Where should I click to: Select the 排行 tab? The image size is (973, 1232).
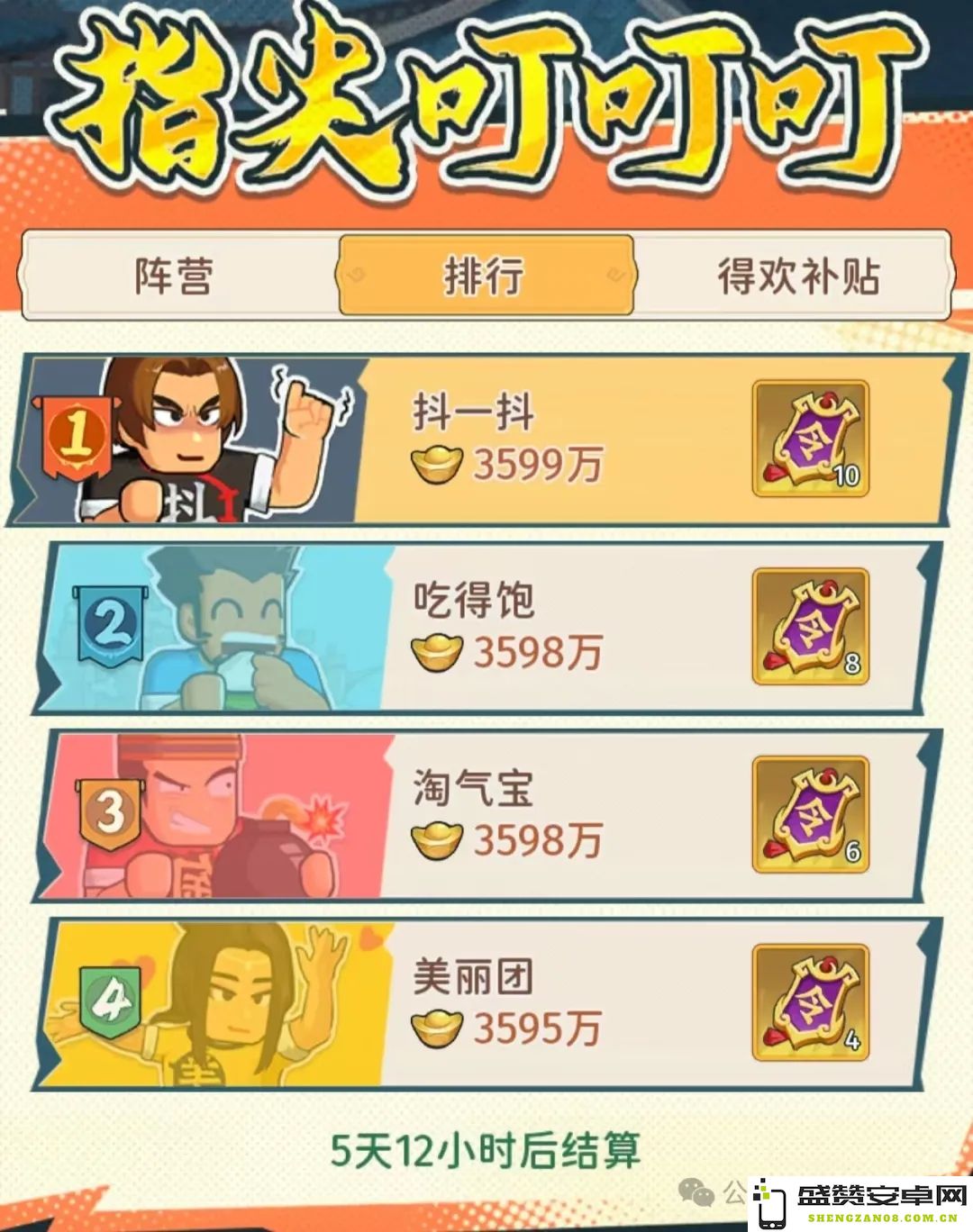coord(485,276)
